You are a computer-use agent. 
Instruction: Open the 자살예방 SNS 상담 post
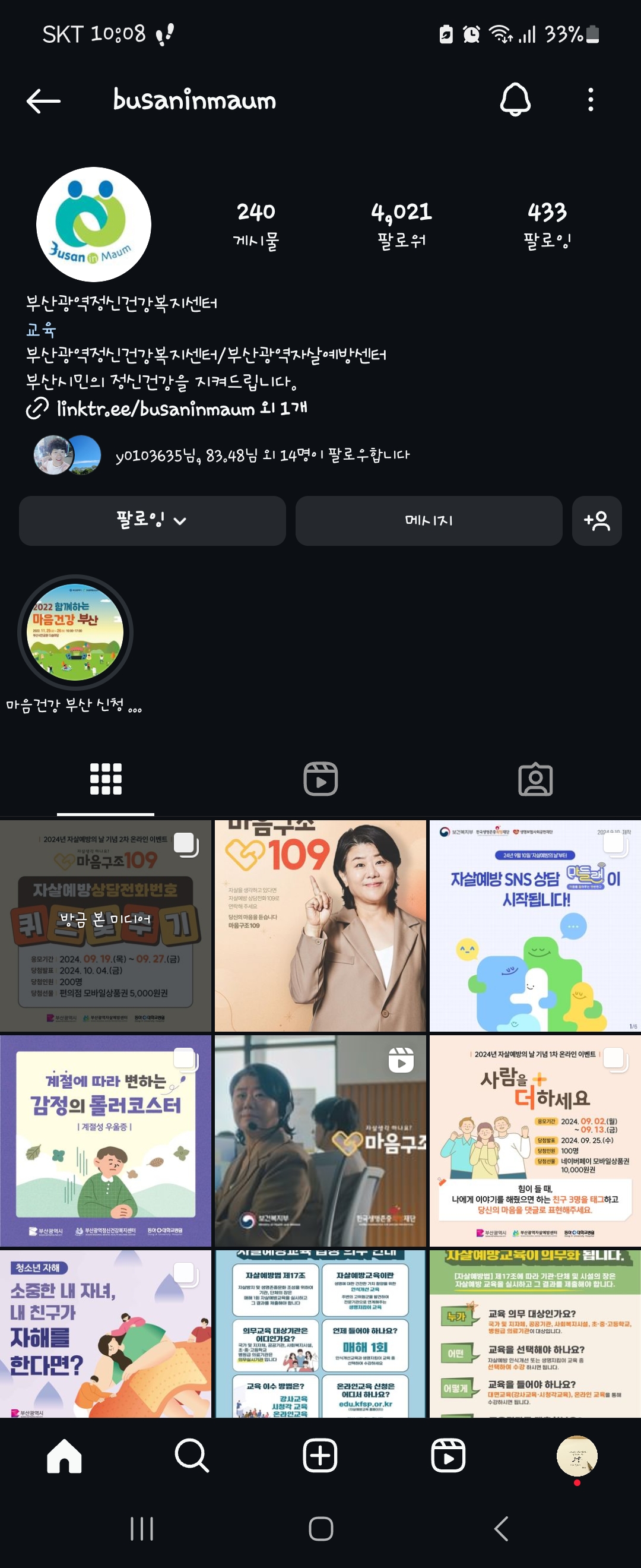pos(535,925)
